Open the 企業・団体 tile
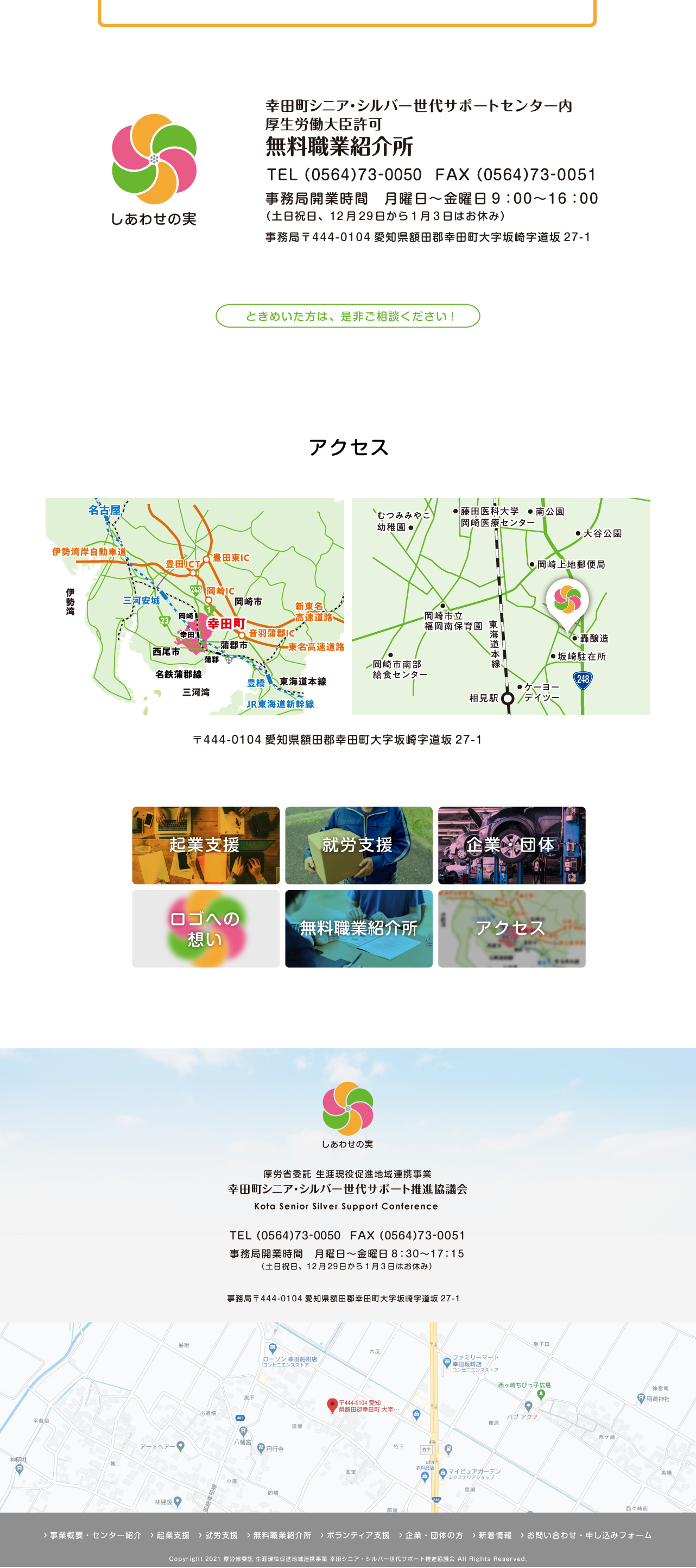The width and height of the screenshot is (696, 1568). (511, 845)
